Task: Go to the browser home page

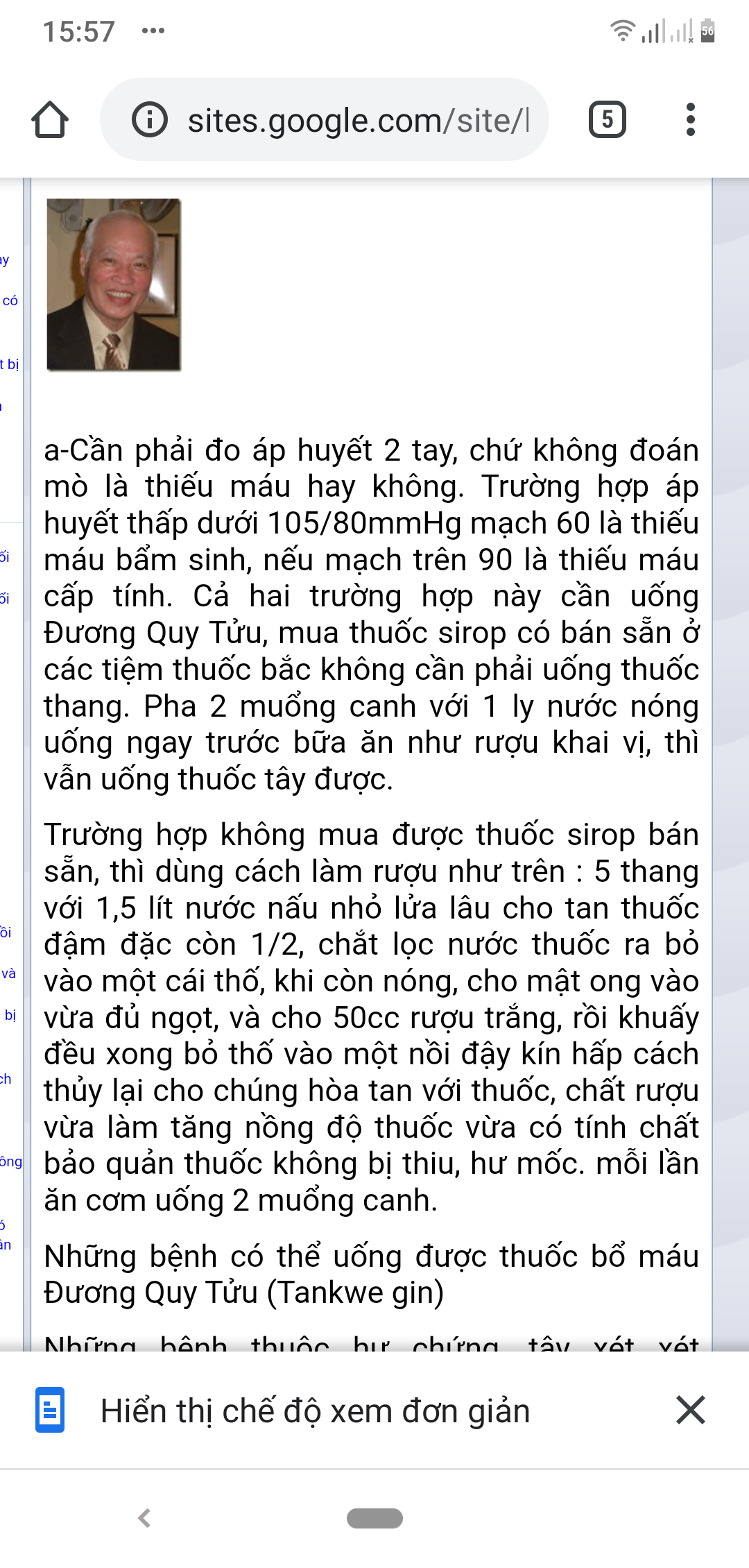Action: click(x=50, y=120)
